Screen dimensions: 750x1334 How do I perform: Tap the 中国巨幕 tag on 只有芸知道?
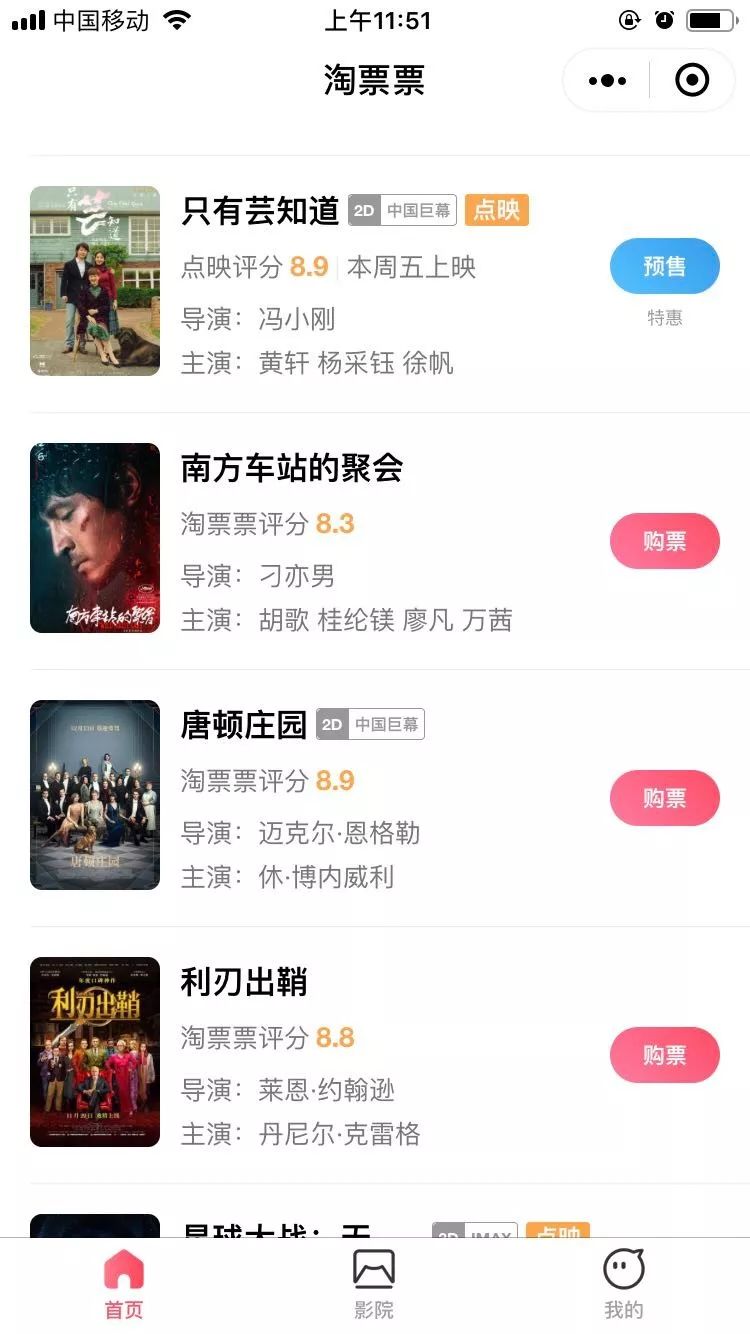pos(418,210)
